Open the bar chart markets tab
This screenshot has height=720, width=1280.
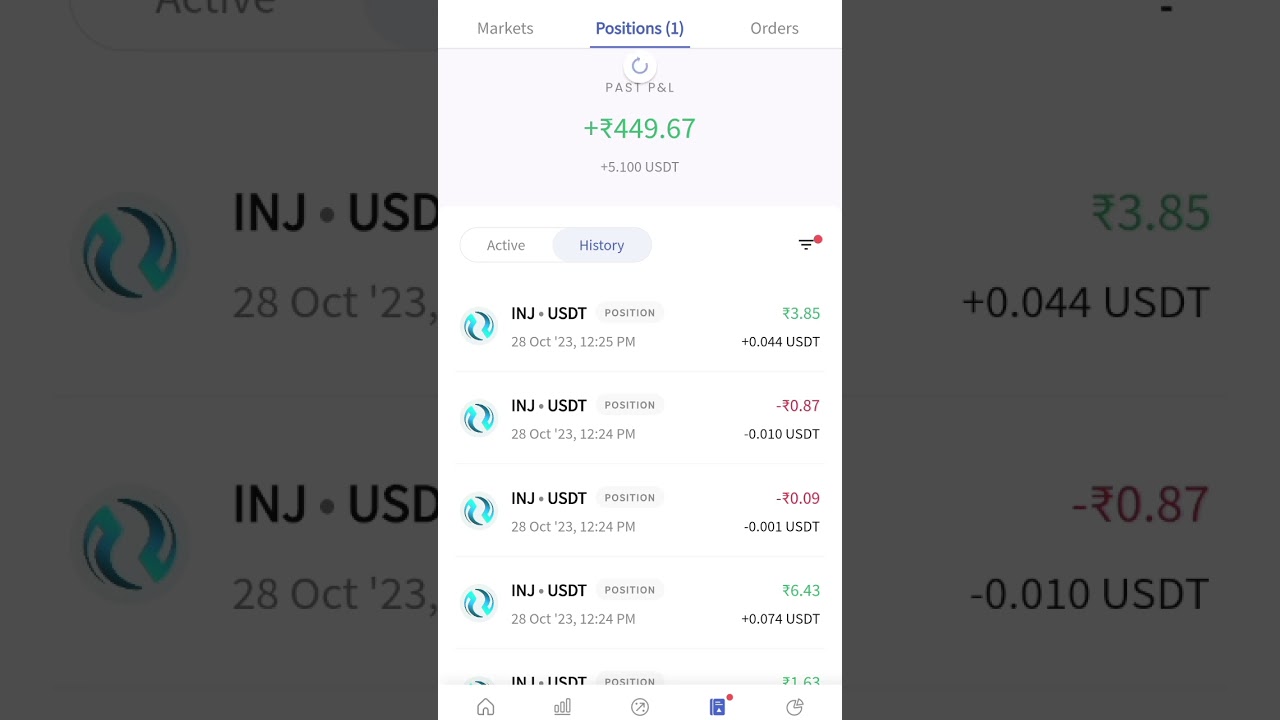(563, 707)
